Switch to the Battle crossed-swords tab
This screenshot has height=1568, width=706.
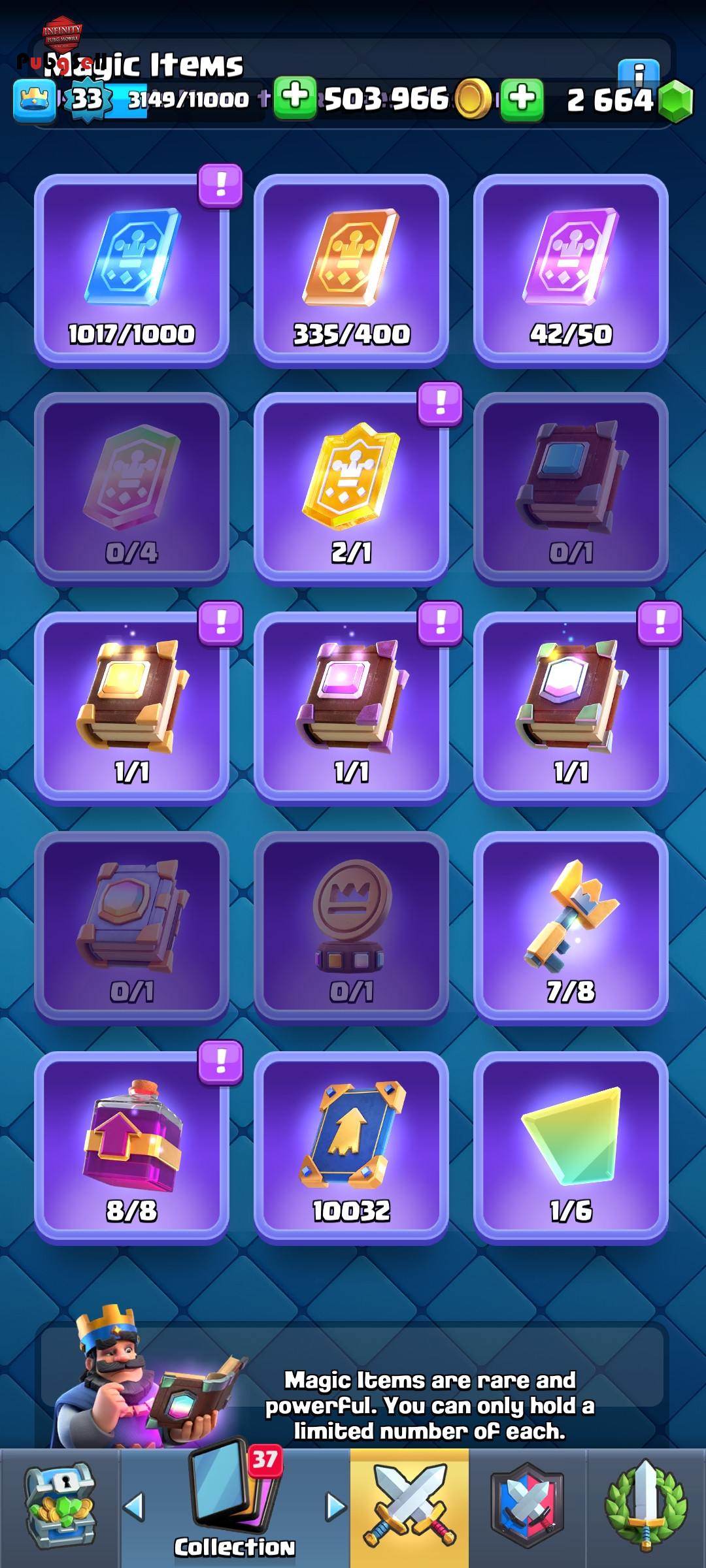[409, 1508]
